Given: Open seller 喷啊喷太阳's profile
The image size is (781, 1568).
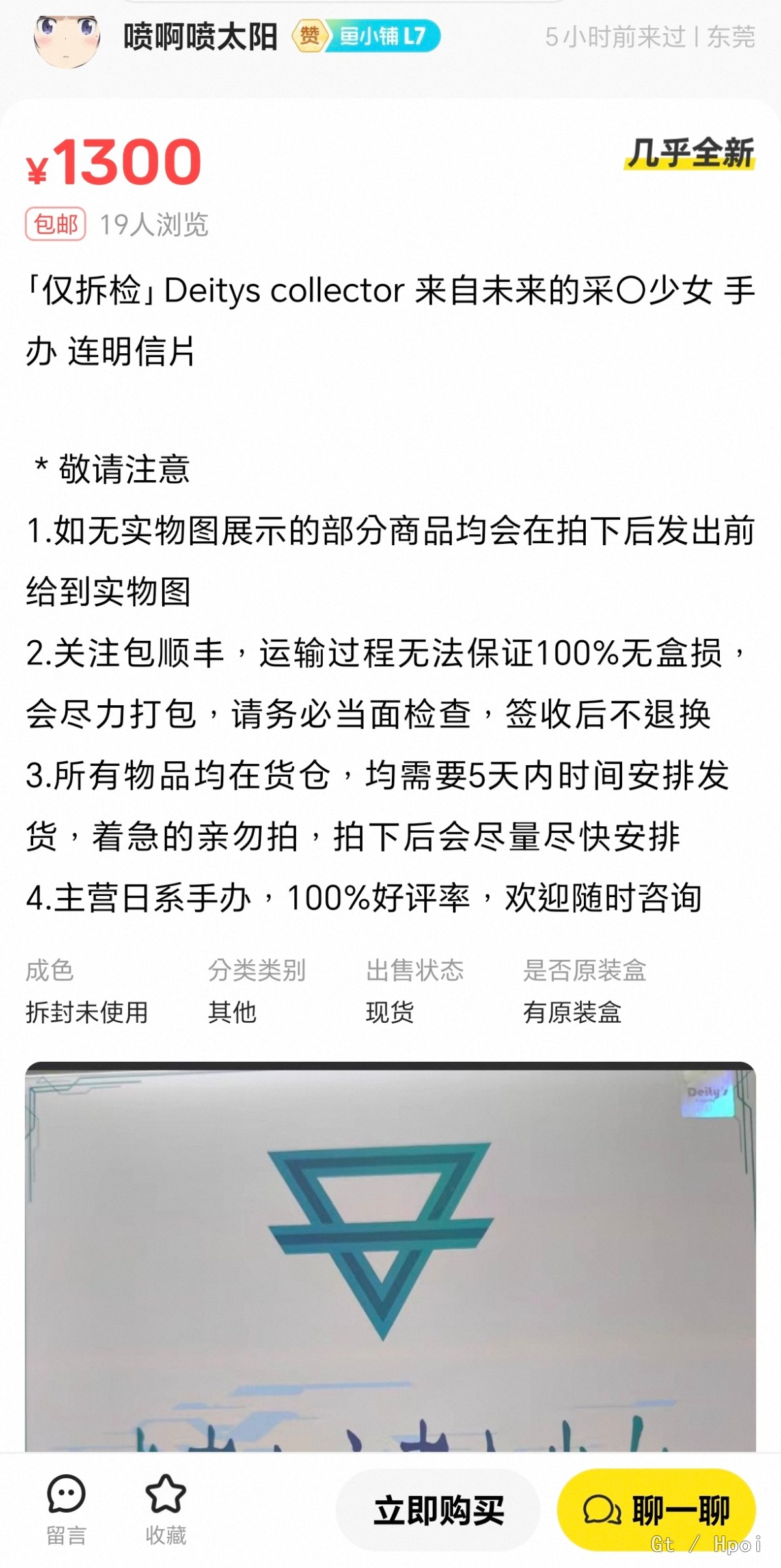Looking at the screenshot, I should click(x=200, y=37).
